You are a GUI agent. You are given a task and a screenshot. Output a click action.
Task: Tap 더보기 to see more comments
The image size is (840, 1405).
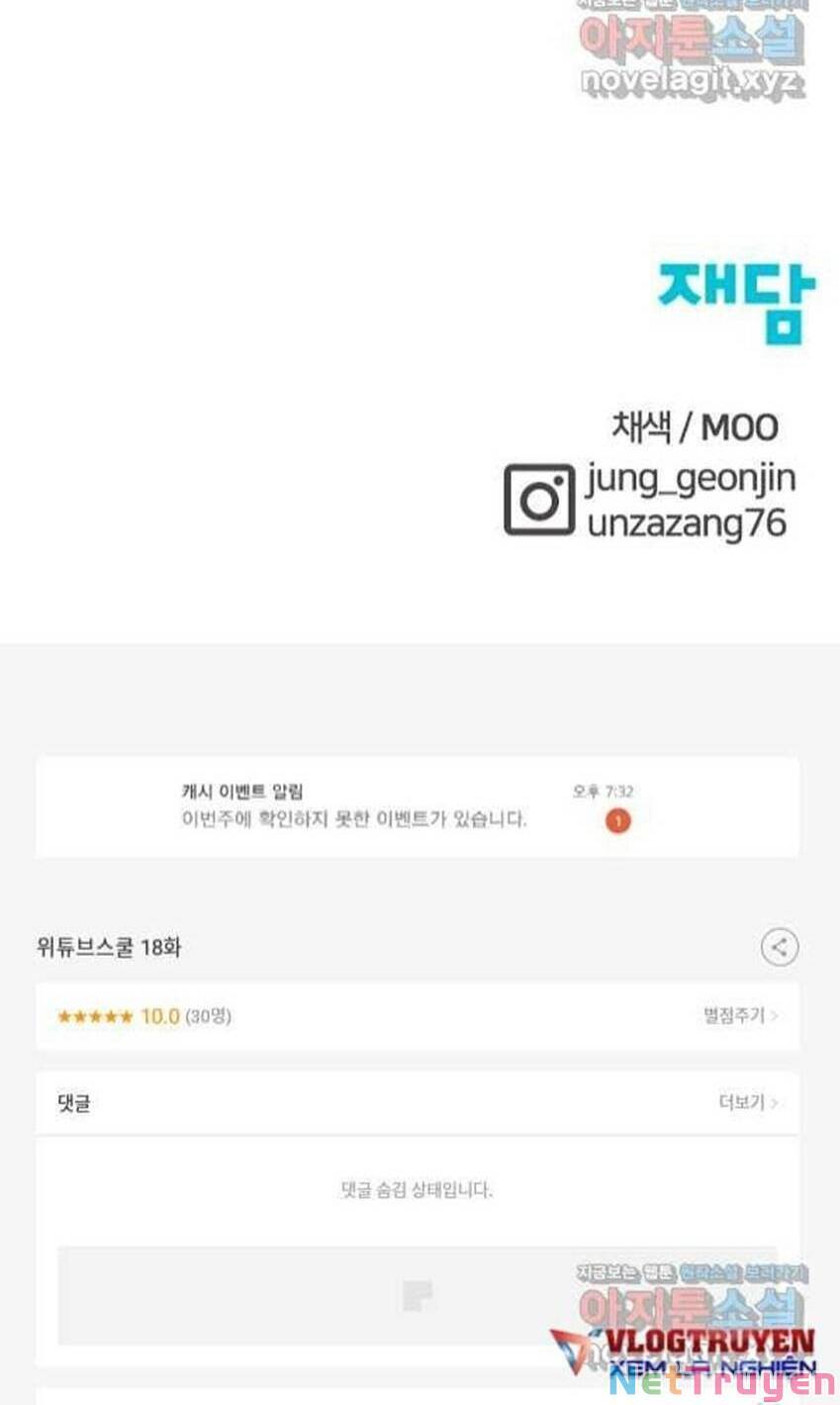(x=748, y=1102)
